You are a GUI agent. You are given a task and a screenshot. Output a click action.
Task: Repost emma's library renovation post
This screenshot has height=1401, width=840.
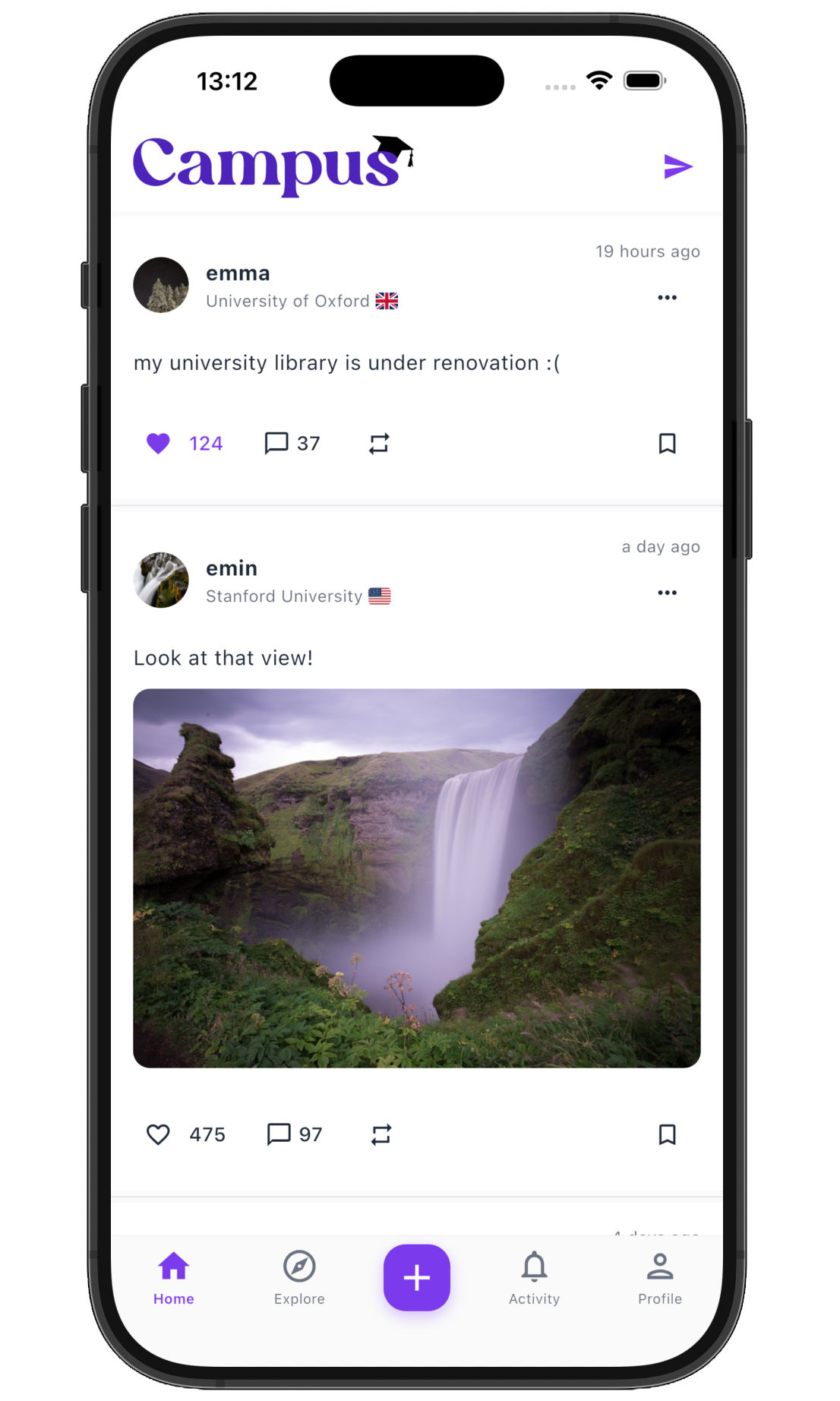[x=379, y=443]
